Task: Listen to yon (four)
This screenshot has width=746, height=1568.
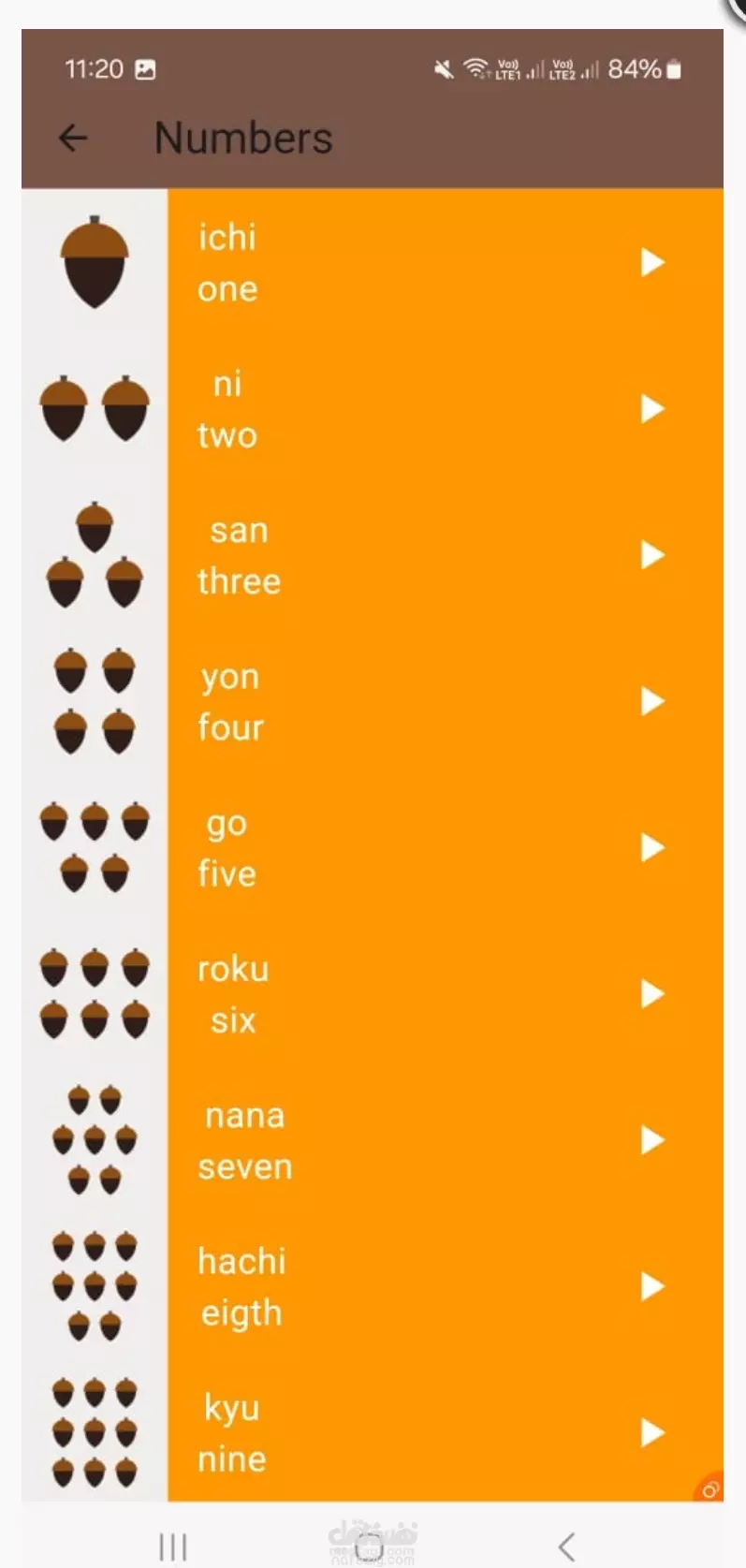Action: click(x=652, y=701)
